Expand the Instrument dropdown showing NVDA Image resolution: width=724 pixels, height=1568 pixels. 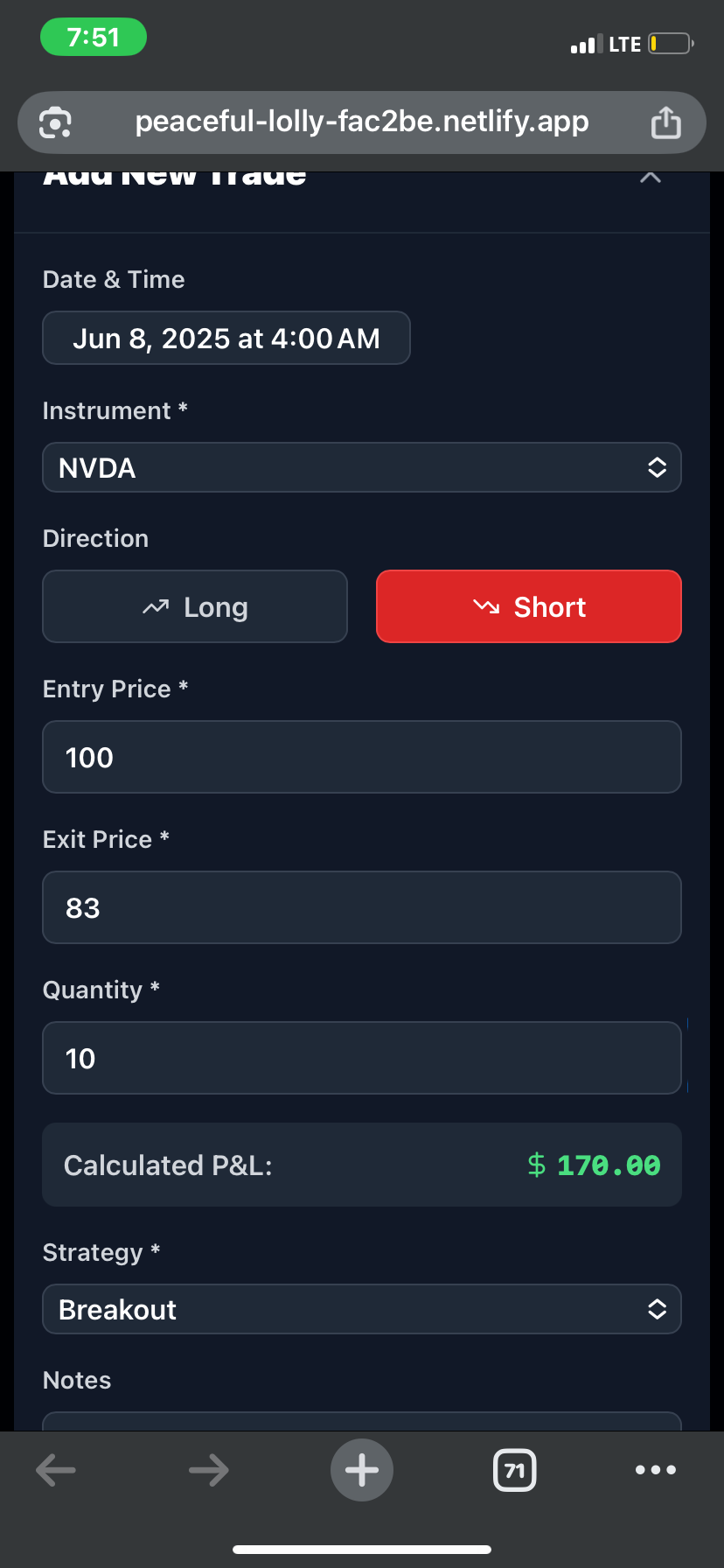(x=362, y=467)
